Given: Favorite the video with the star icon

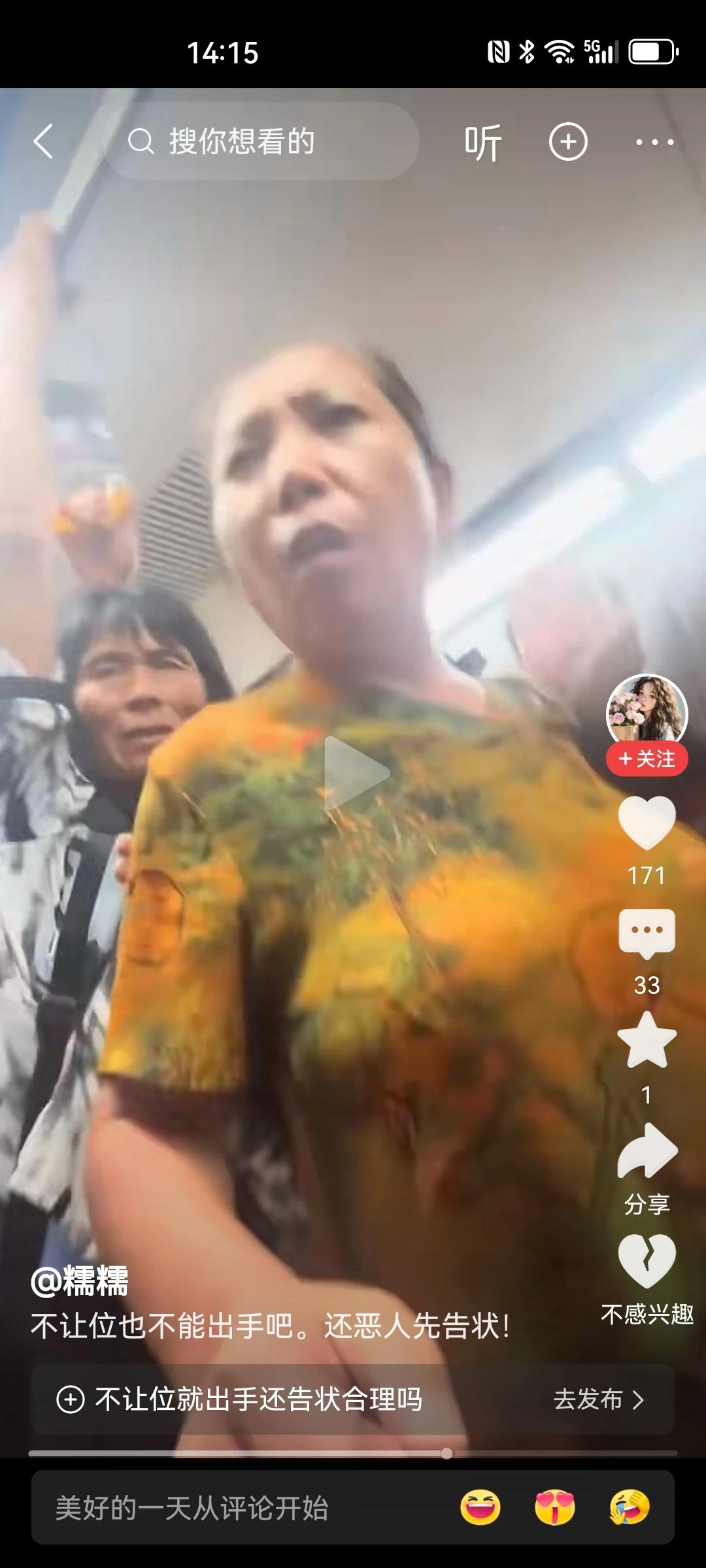Looking at the screenshot, I should pyautogui.click(x=647, y=1041).
